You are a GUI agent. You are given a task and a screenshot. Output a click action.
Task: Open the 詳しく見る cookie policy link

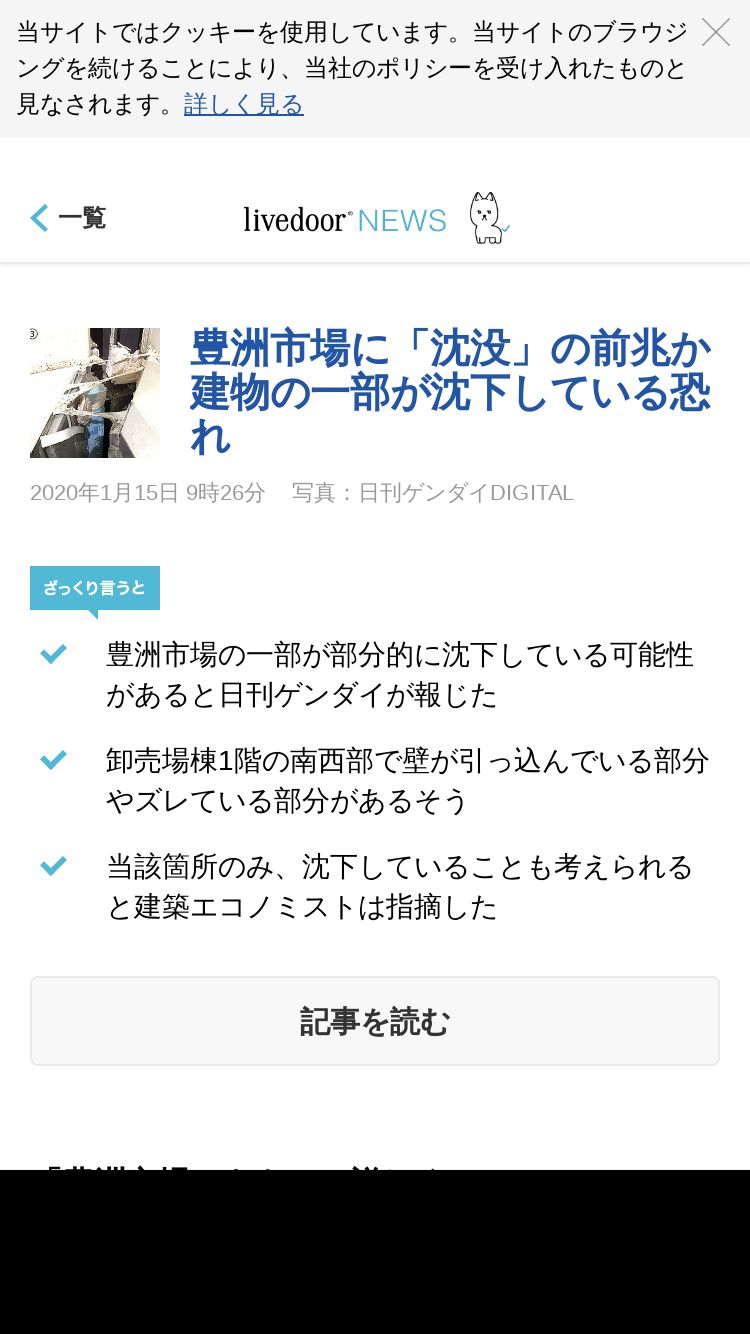(x=244, y=104)
